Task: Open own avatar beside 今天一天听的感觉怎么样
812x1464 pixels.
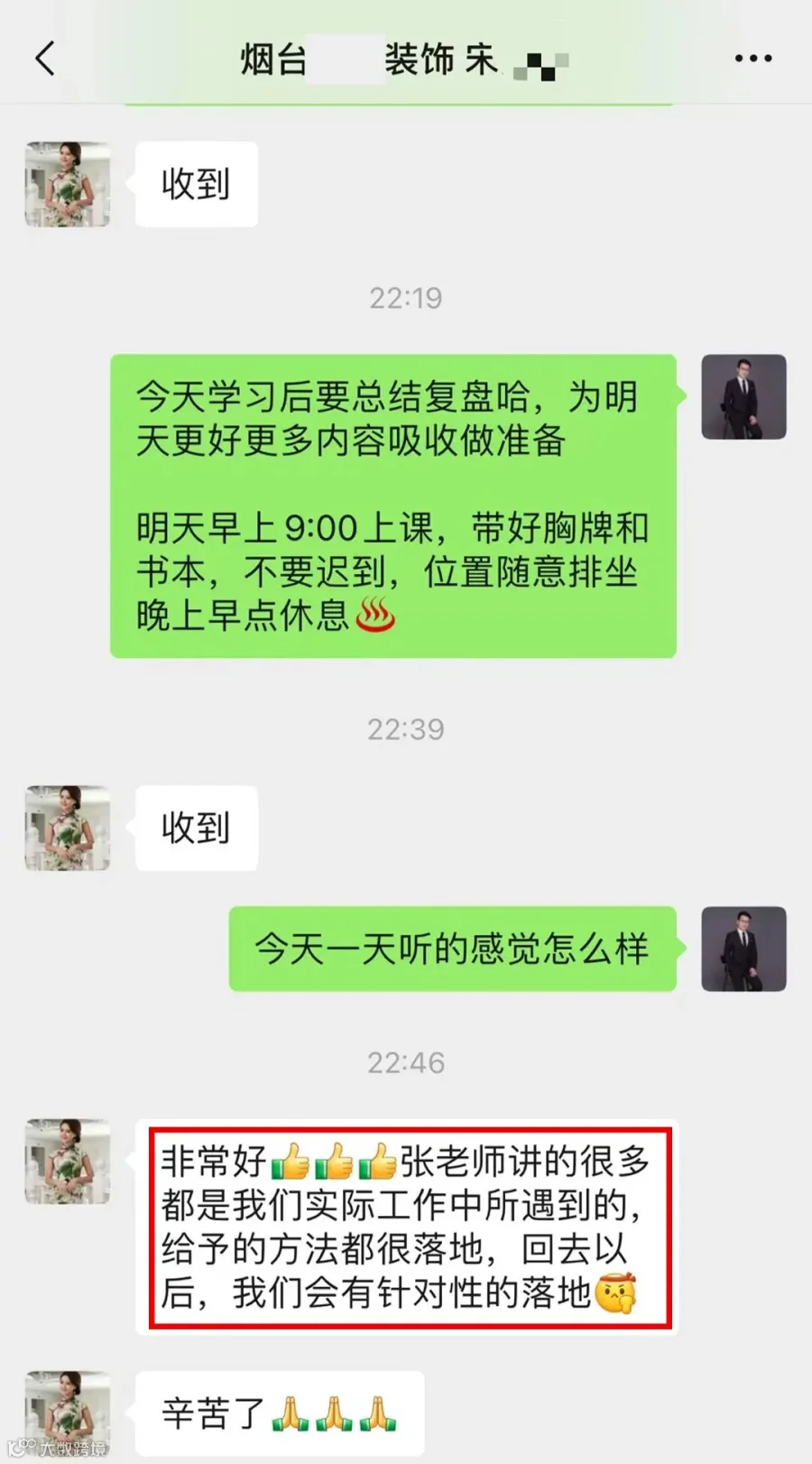Action: (x=744, y=949)
